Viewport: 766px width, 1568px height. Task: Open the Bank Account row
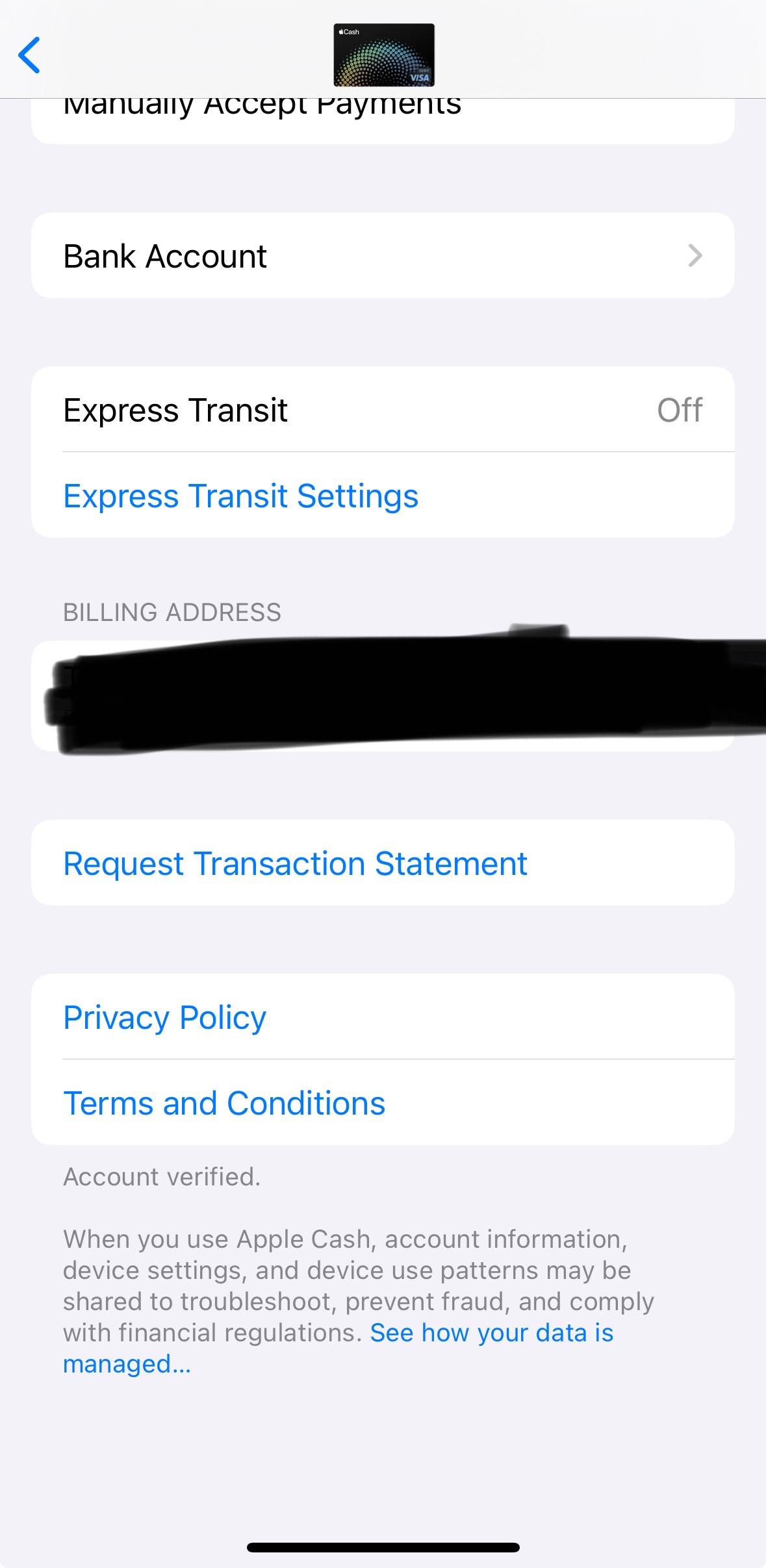(382, 256)
